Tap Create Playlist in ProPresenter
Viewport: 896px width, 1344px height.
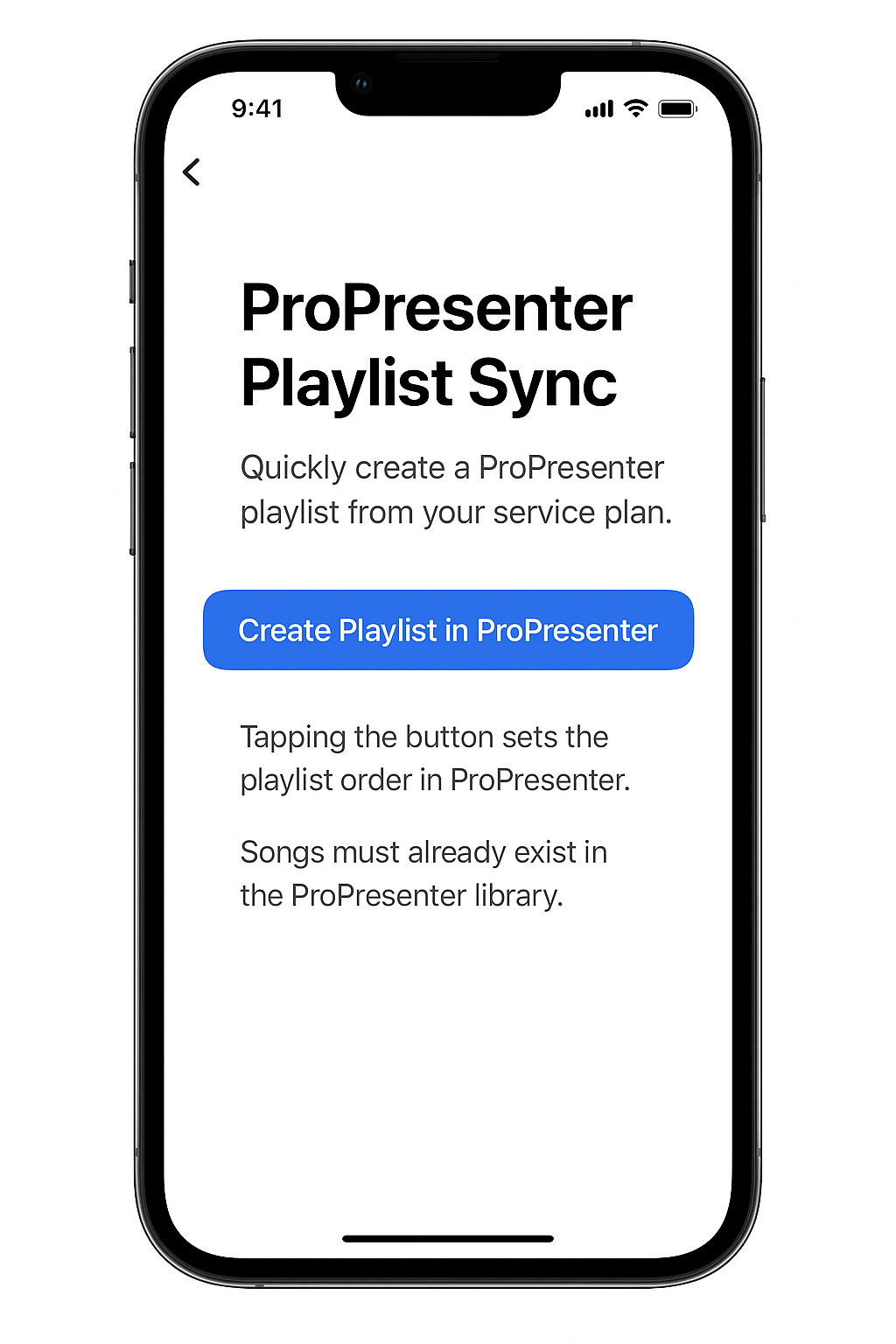pos(448,630)
